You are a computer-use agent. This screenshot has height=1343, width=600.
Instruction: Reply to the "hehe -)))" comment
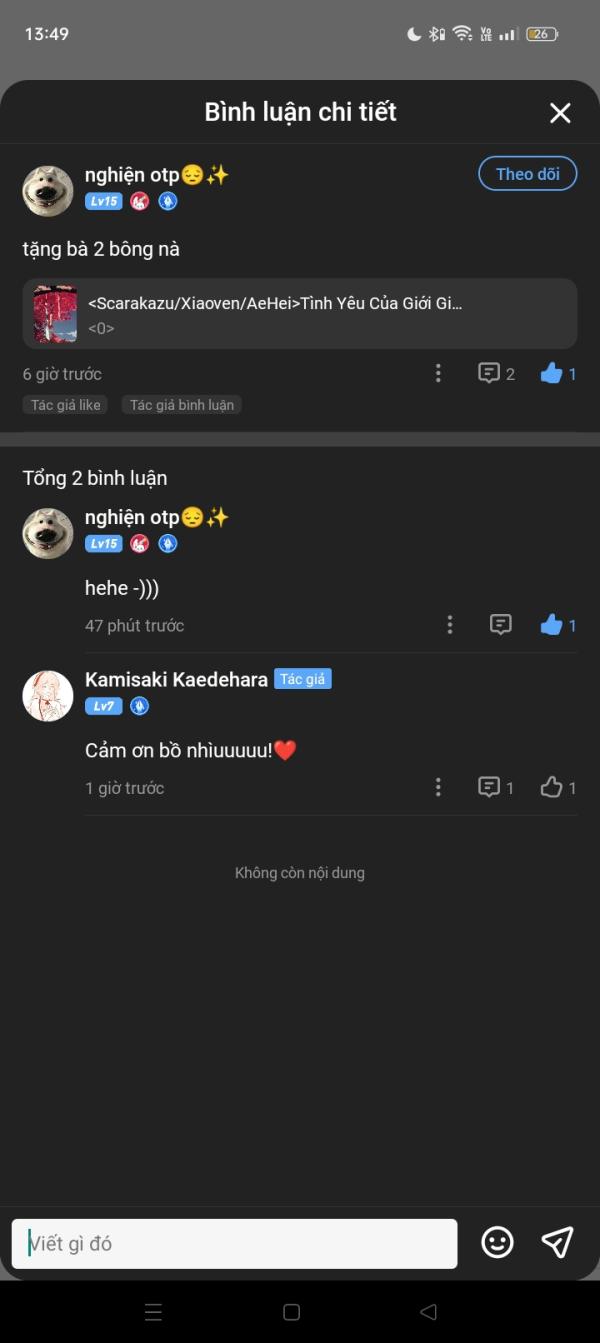coord(501,625)
